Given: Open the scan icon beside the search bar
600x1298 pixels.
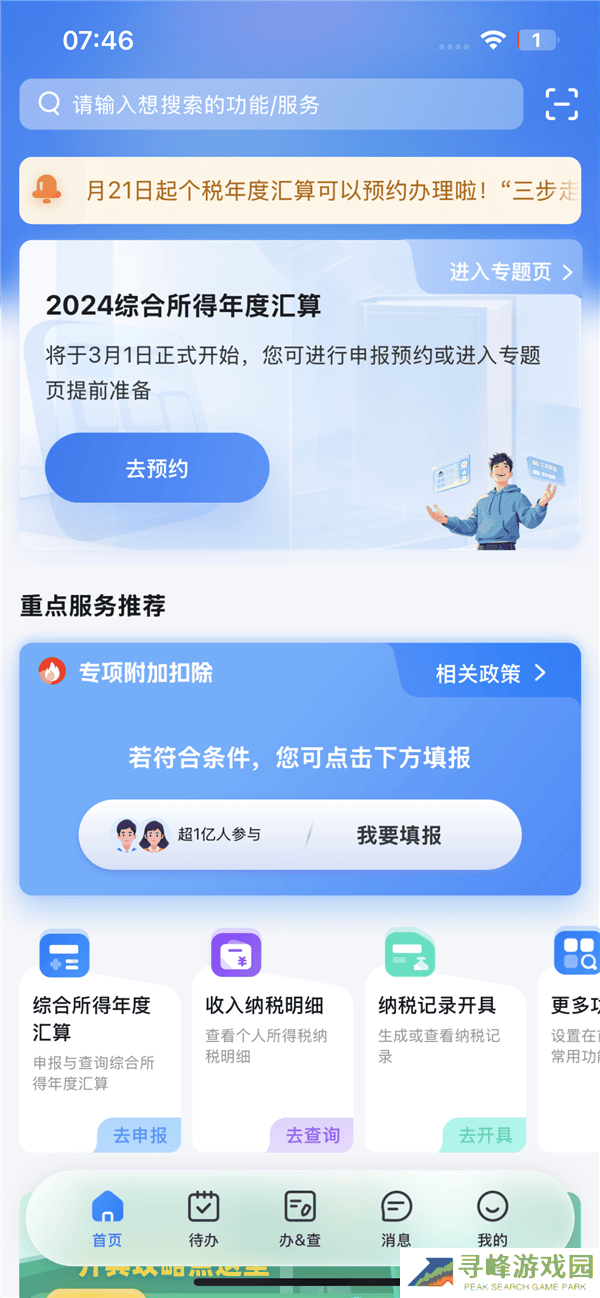Looking at the screenshot, I should pyautogui.click(x=561, y=104).
